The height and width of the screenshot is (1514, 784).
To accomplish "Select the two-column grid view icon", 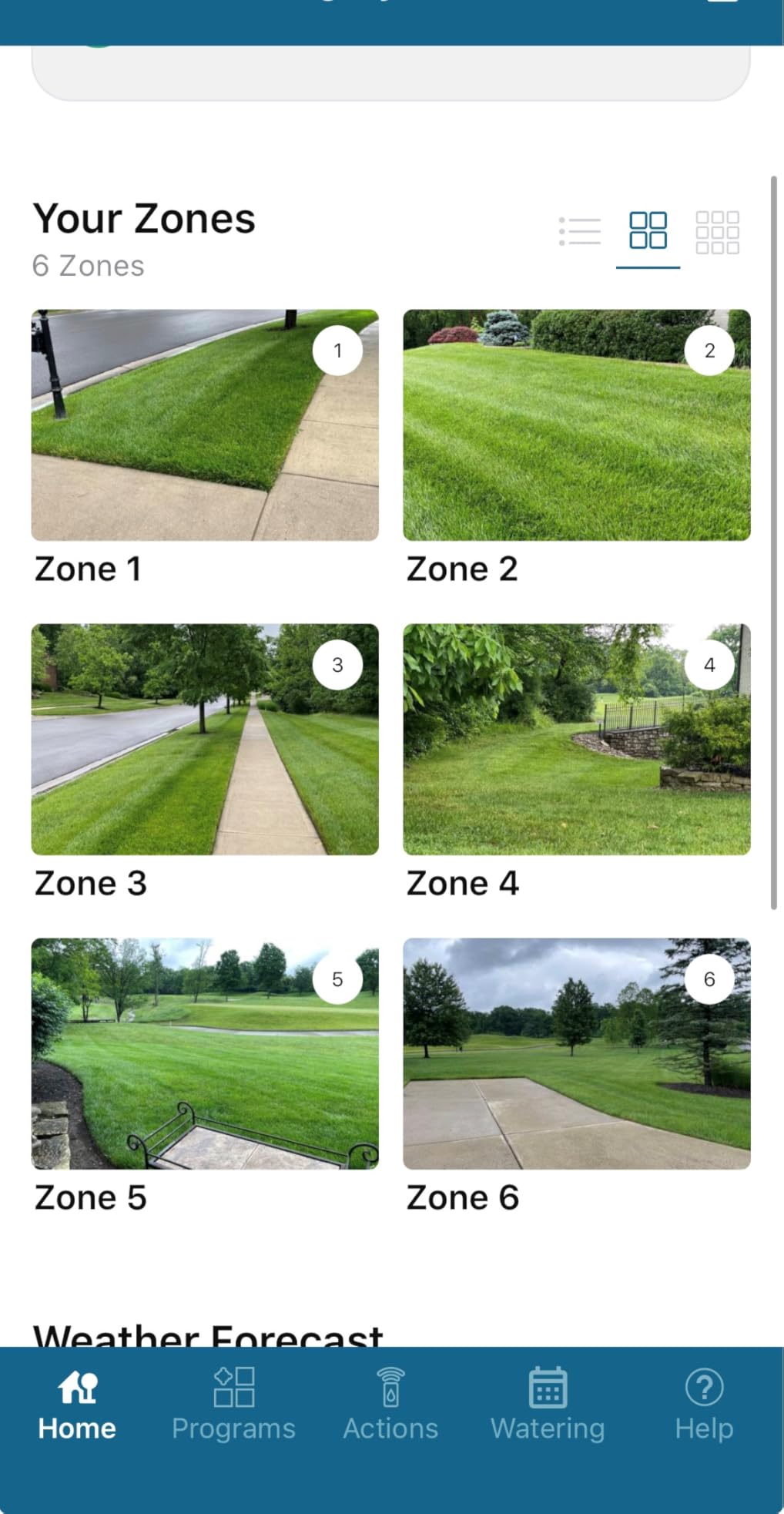I will coord(648,230).
